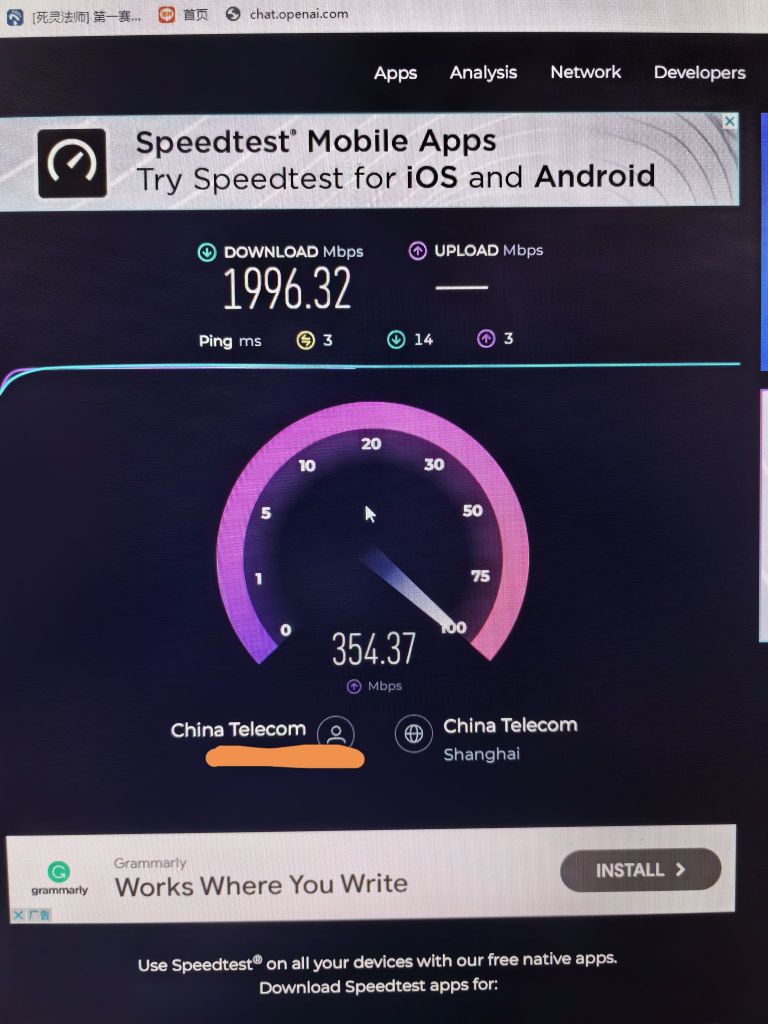
Task: Install Grammarly from the ad
Action: coord(640,870)
